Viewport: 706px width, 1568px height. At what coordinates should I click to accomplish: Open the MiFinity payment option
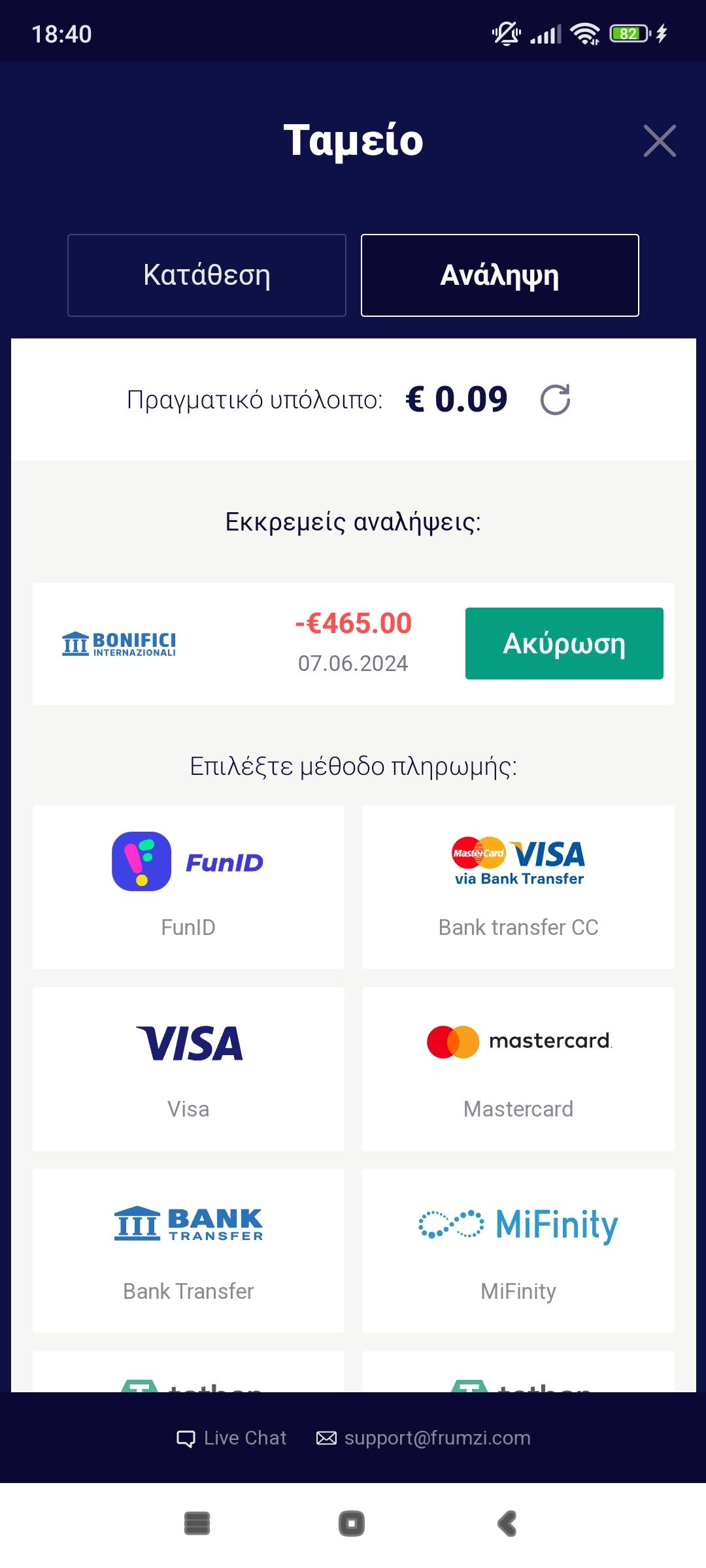pyautogui.click(x=518, y=1250)
